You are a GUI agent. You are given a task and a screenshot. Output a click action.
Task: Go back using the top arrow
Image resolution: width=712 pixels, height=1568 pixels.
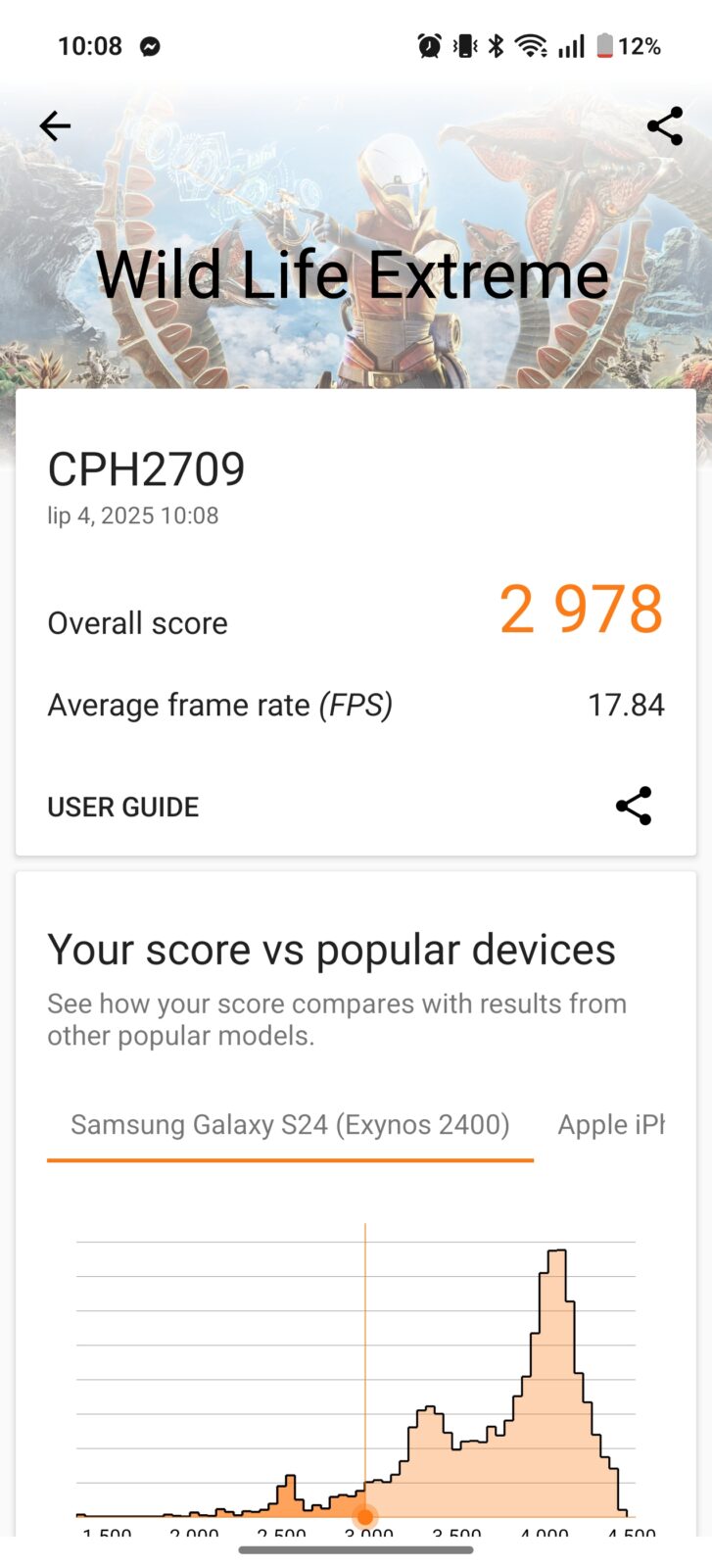(x=55, y=126)
